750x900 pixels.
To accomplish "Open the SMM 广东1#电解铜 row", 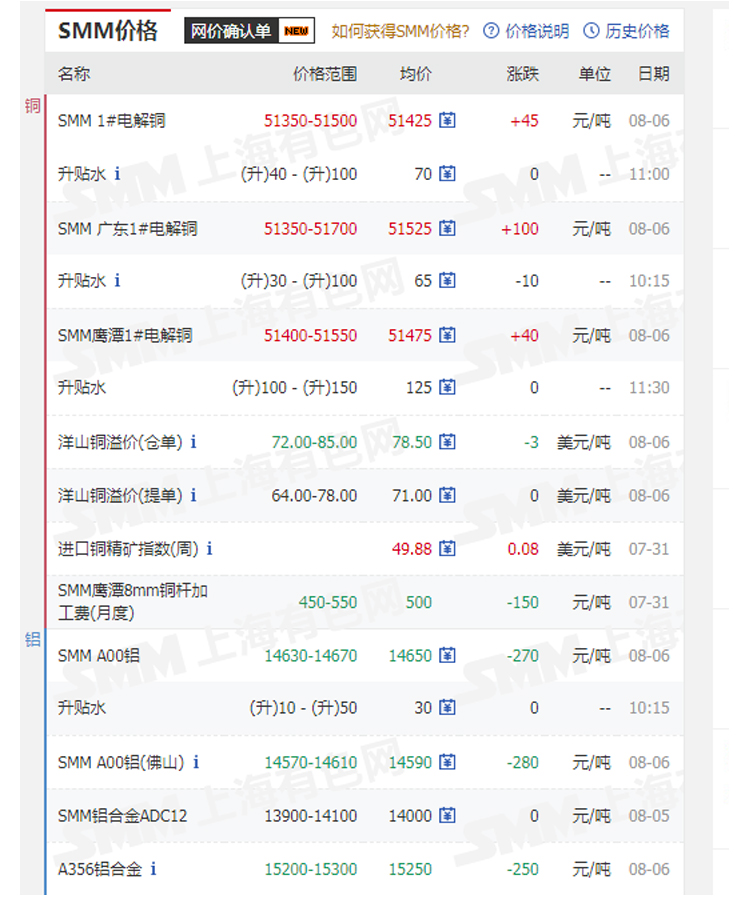I will pyautogui.click(x=128, y=228).
